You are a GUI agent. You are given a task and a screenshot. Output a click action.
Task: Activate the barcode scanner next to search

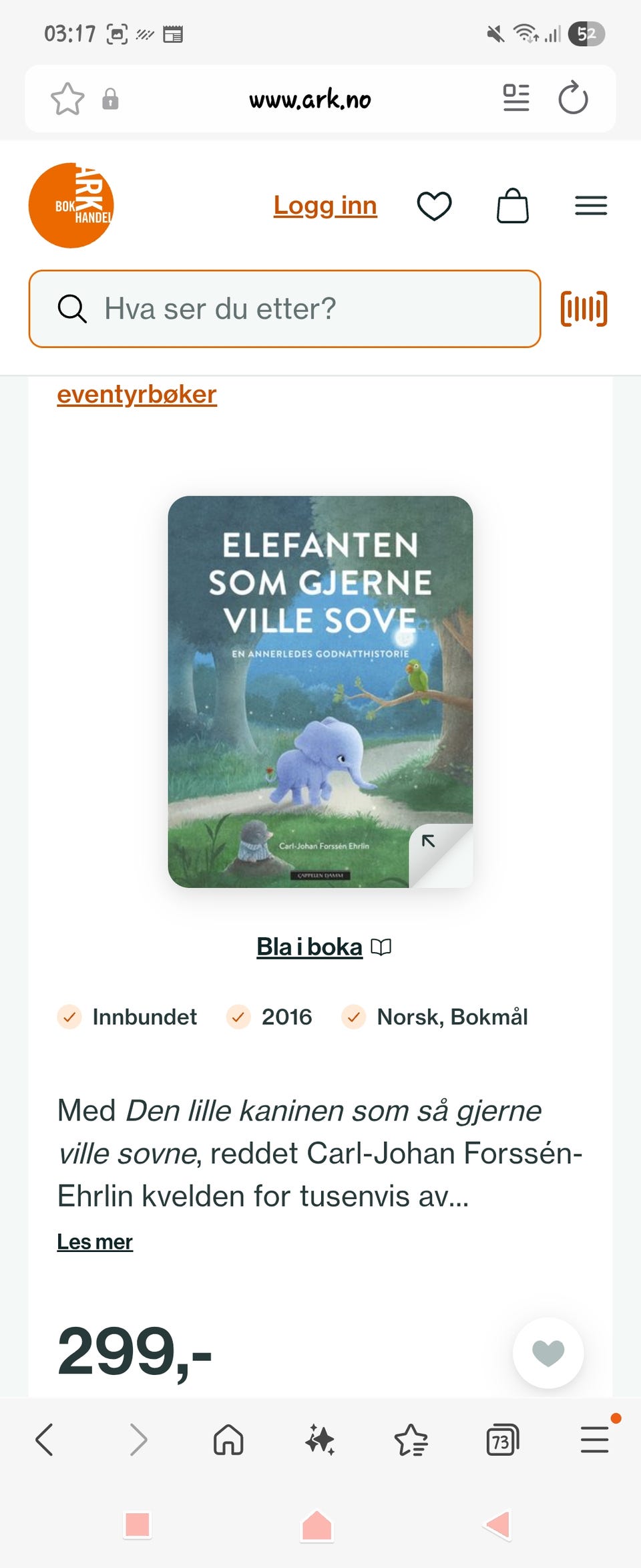[x=584, y=309]
